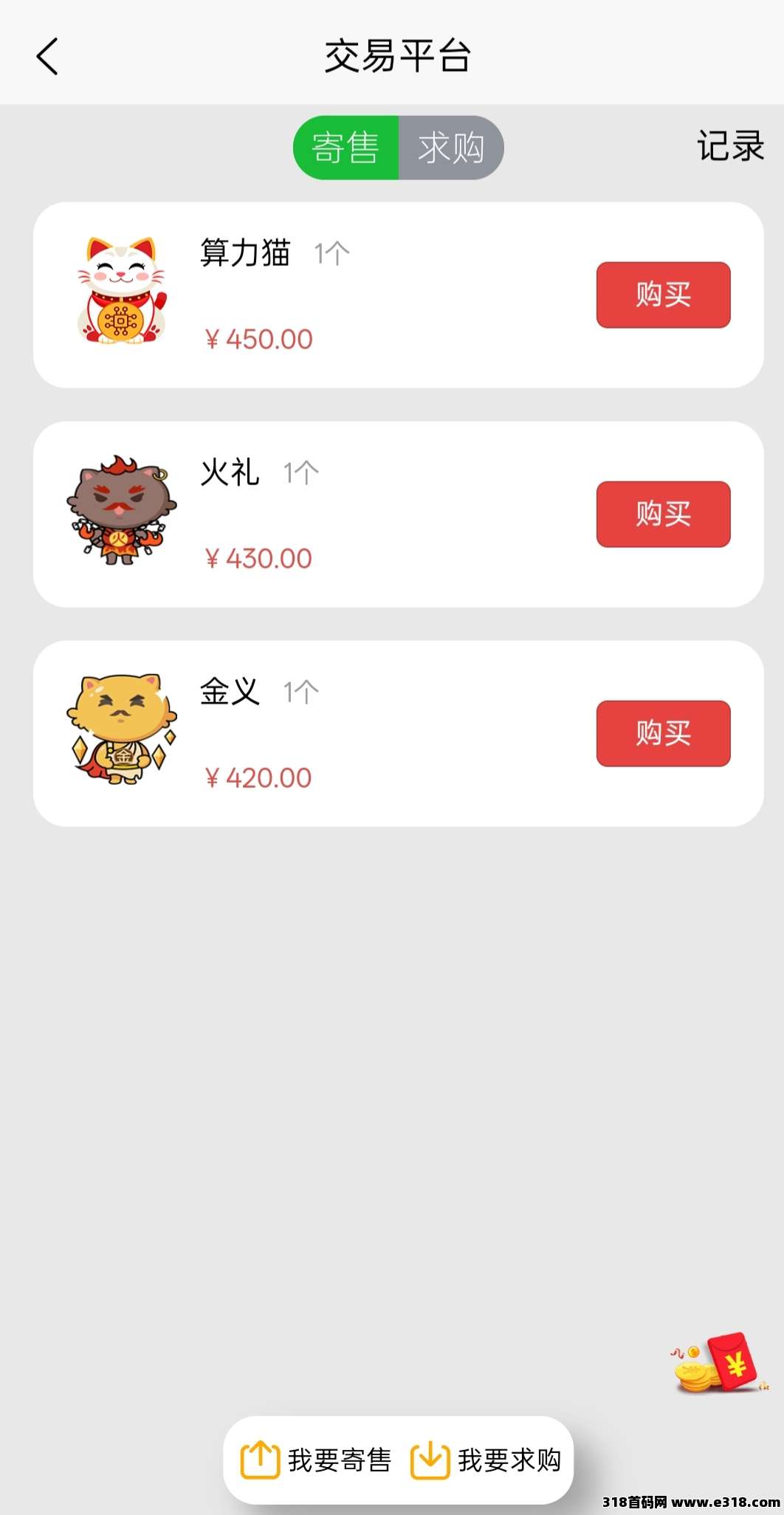This screenshot has width=784, height=1515.
Task: Stay on the 寄售 tab
Action: 346,147
